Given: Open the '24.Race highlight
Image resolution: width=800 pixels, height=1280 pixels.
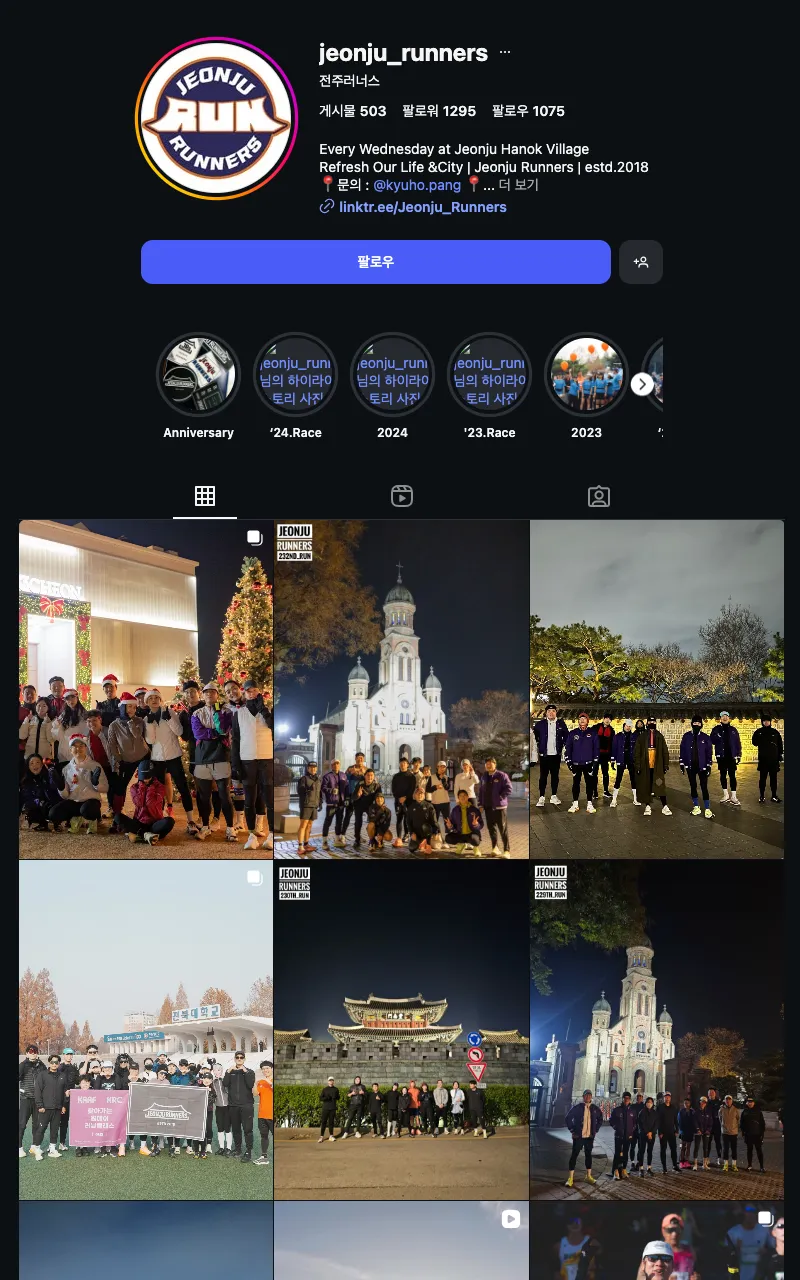Looking at the screenshot, I should pyautogui.click(x=295, y=375).
